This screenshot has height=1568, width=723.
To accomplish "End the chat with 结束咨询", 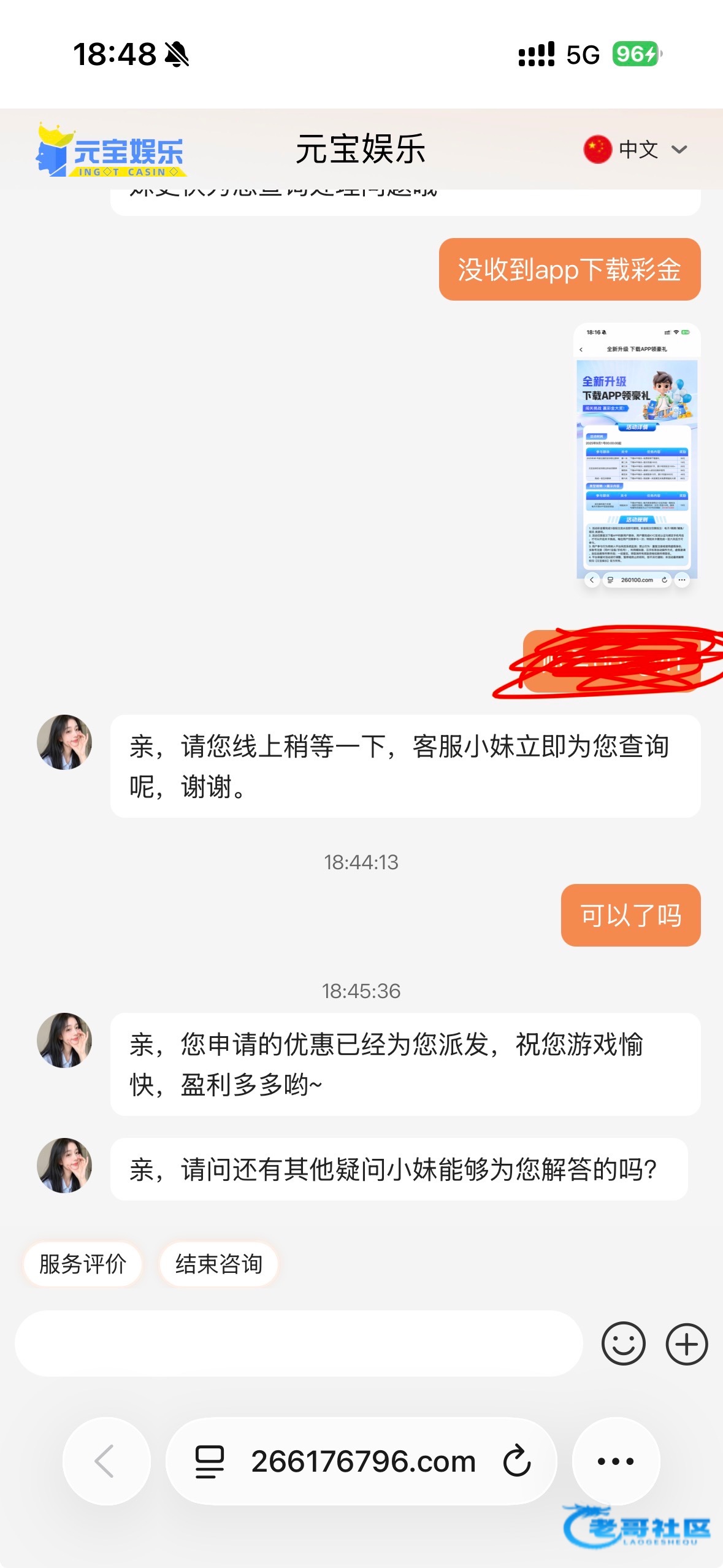I will coord(219,1264).
